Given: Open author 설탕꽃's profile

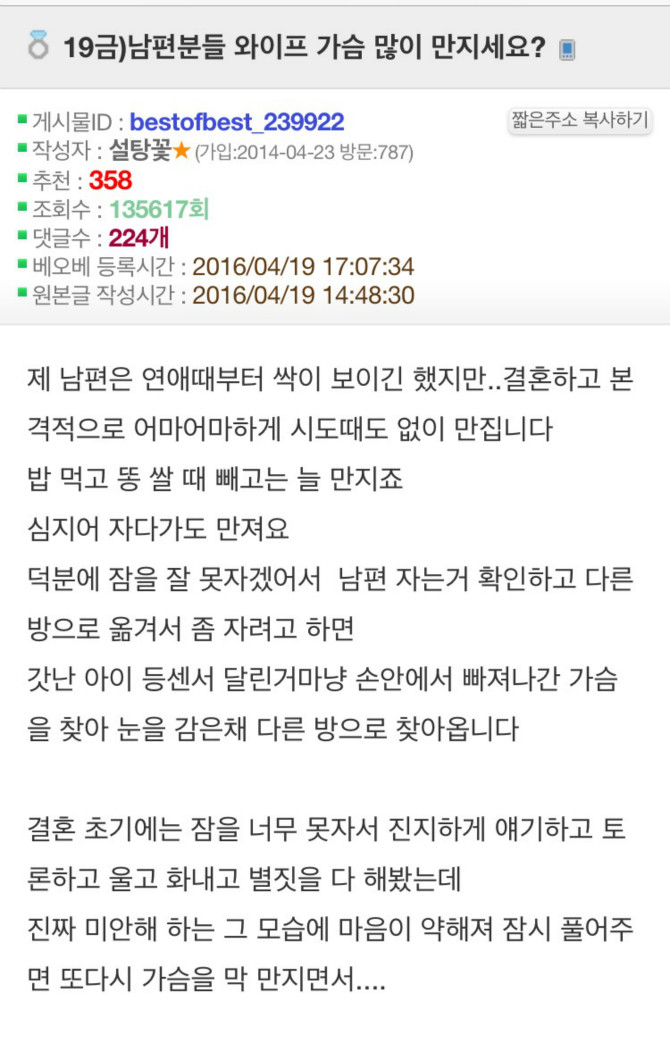Looking at the screenshot, I should [139, 152].
